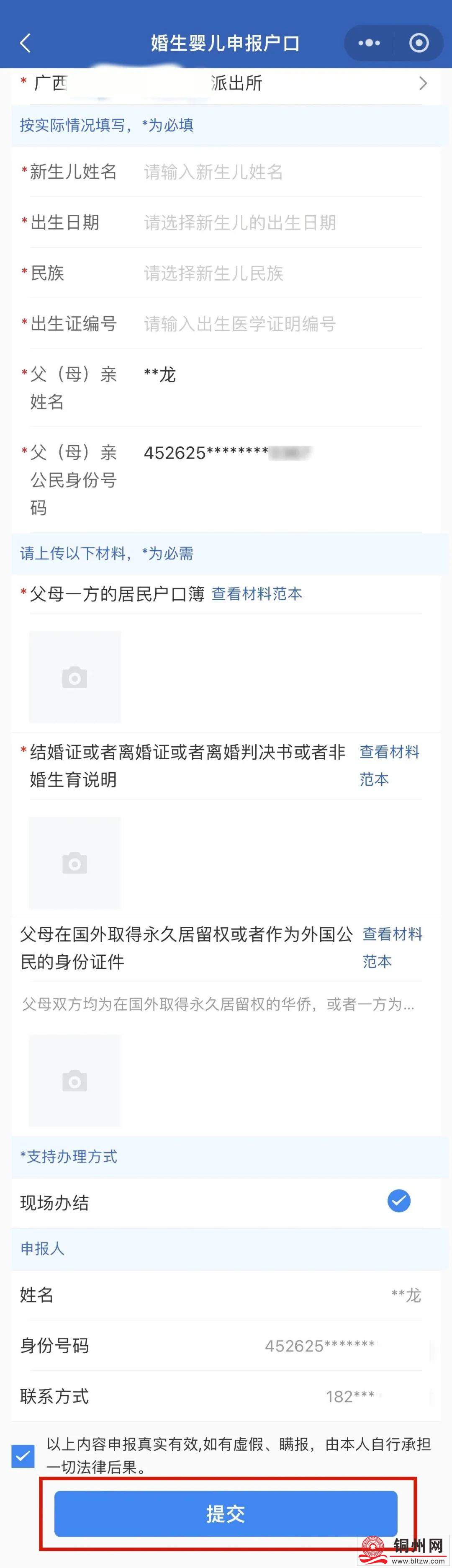
Task: Uncheck the declaration truthfulness checkbox
Action: click(23, 1456)
